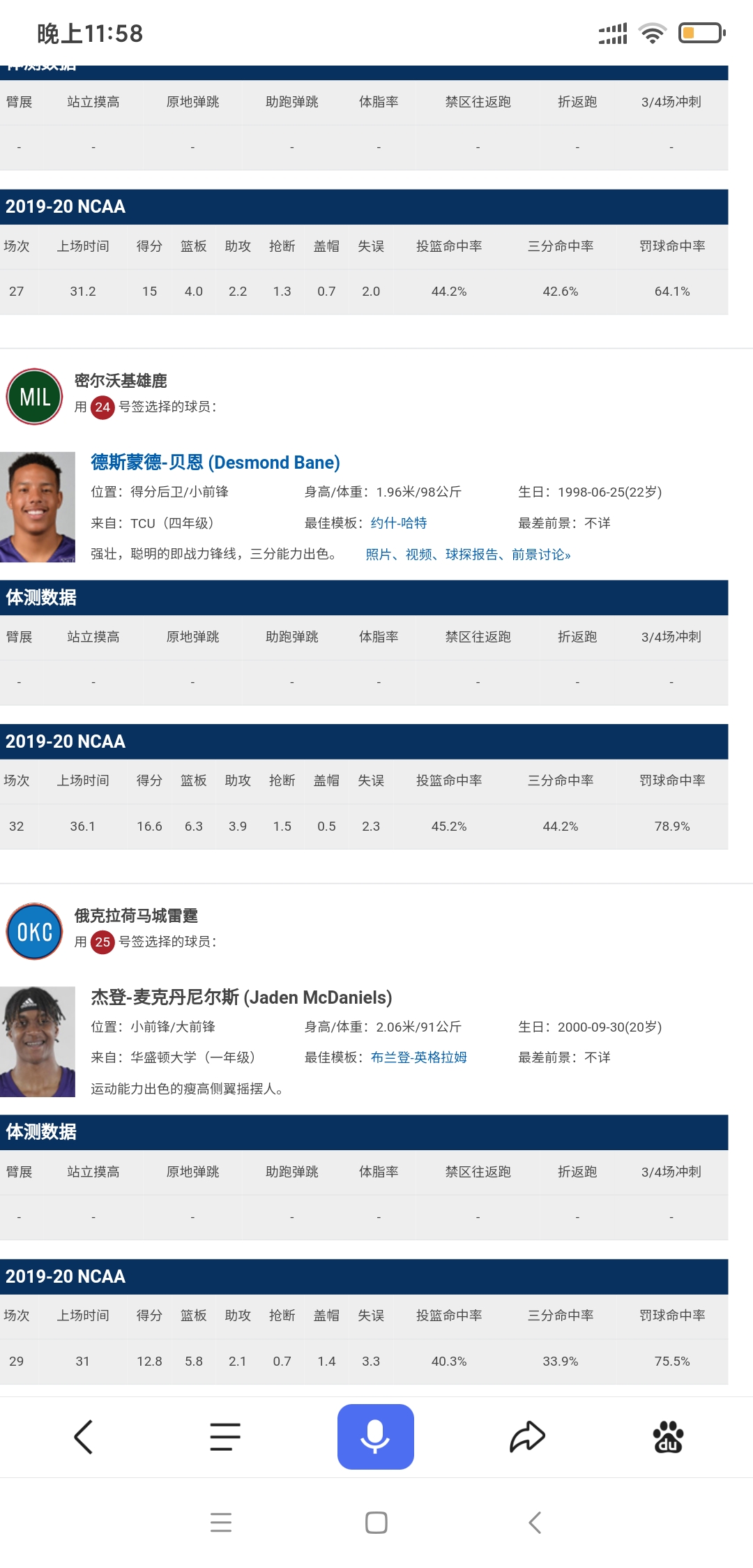Viewport: 753px width, 1568px height.
Task: Go back using the browser back arrow
Action: 84,1437
